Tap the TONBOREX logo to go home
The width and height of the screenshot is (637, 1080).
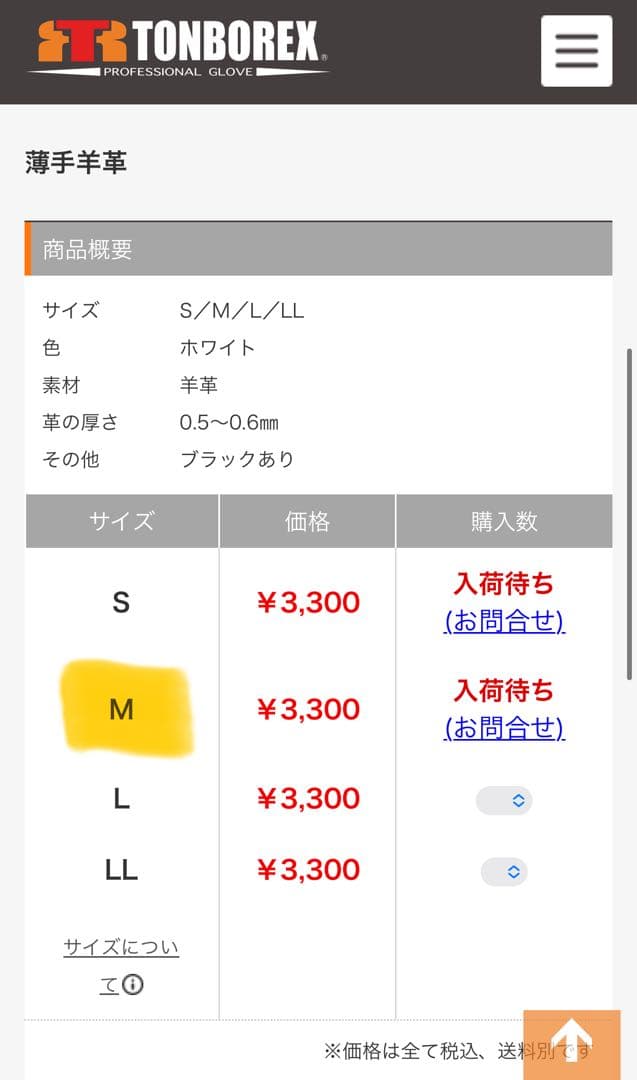pos(180,48)
